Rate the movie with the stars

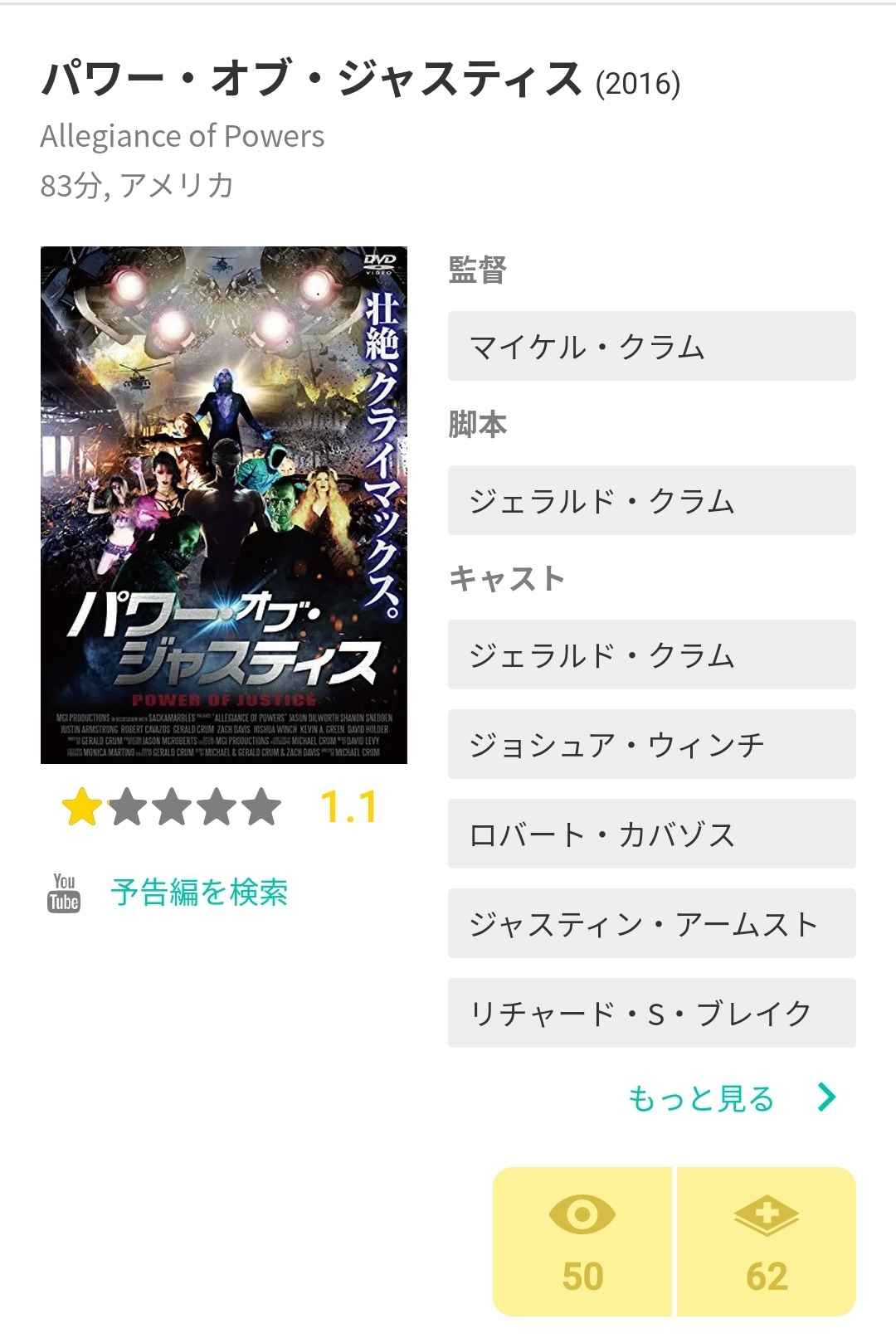coord(172,807)
